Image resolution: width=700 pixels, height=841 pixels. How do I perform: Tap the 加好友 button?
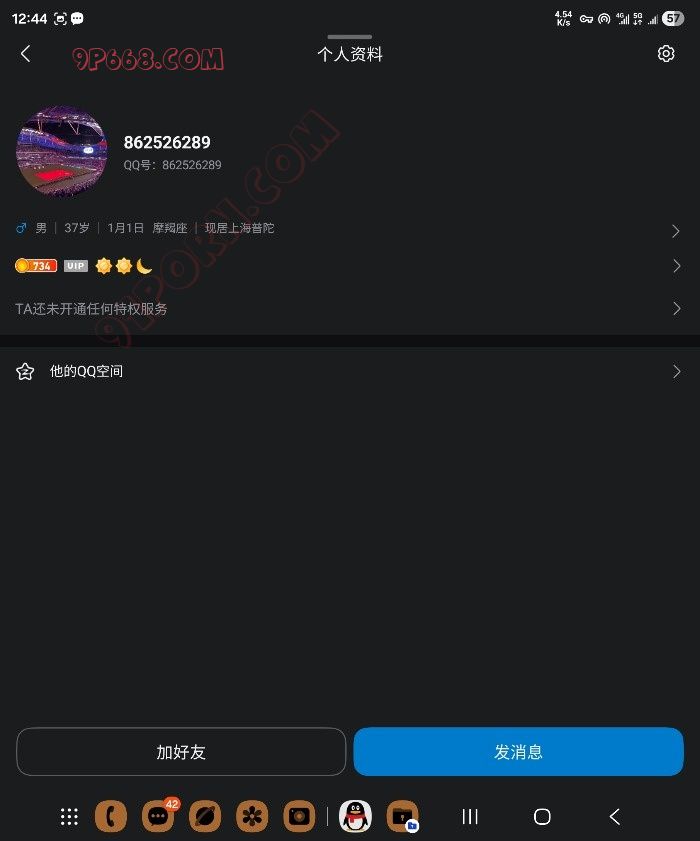(x=181, y=752)
